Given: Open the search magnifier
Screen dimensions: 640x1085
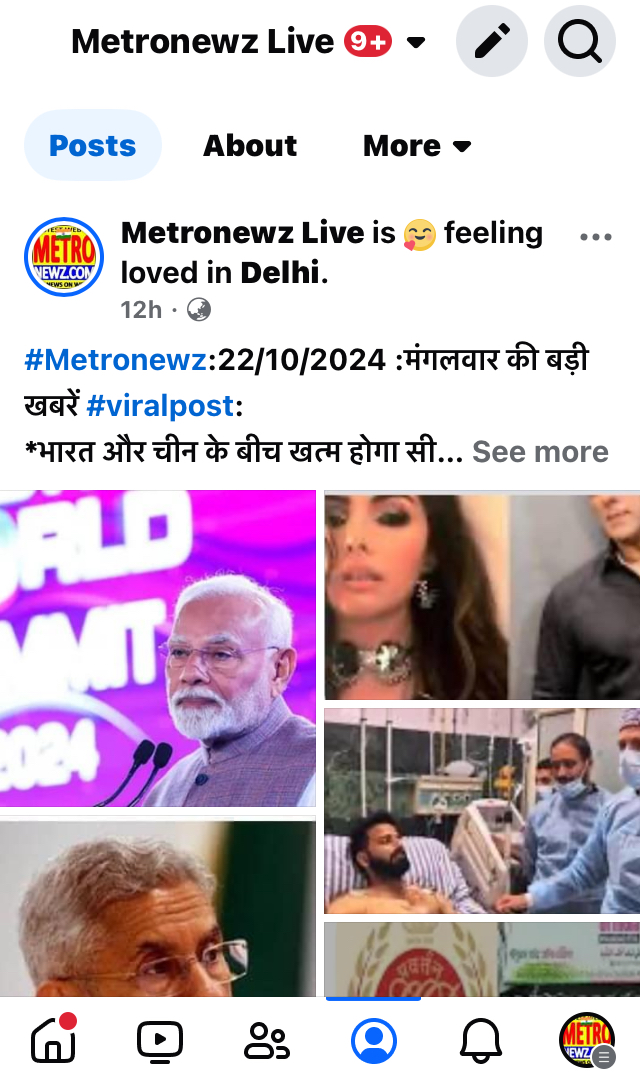Looking at the screenshot, I should tap(580, 41).
